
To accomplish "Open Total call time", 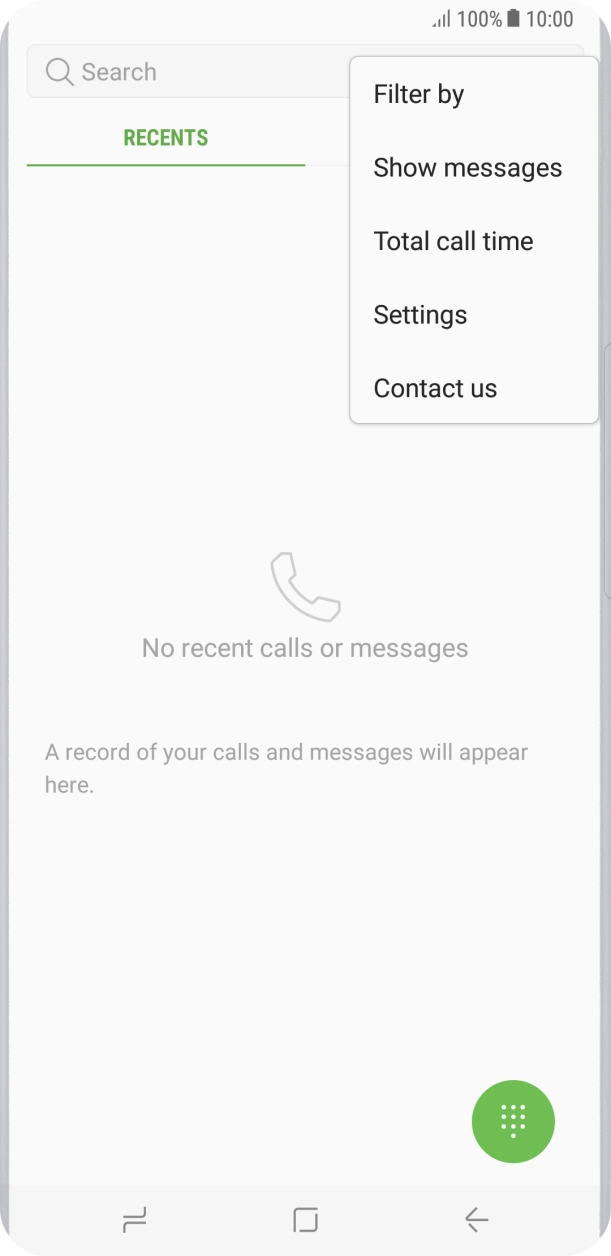I will tap(453, 241).
